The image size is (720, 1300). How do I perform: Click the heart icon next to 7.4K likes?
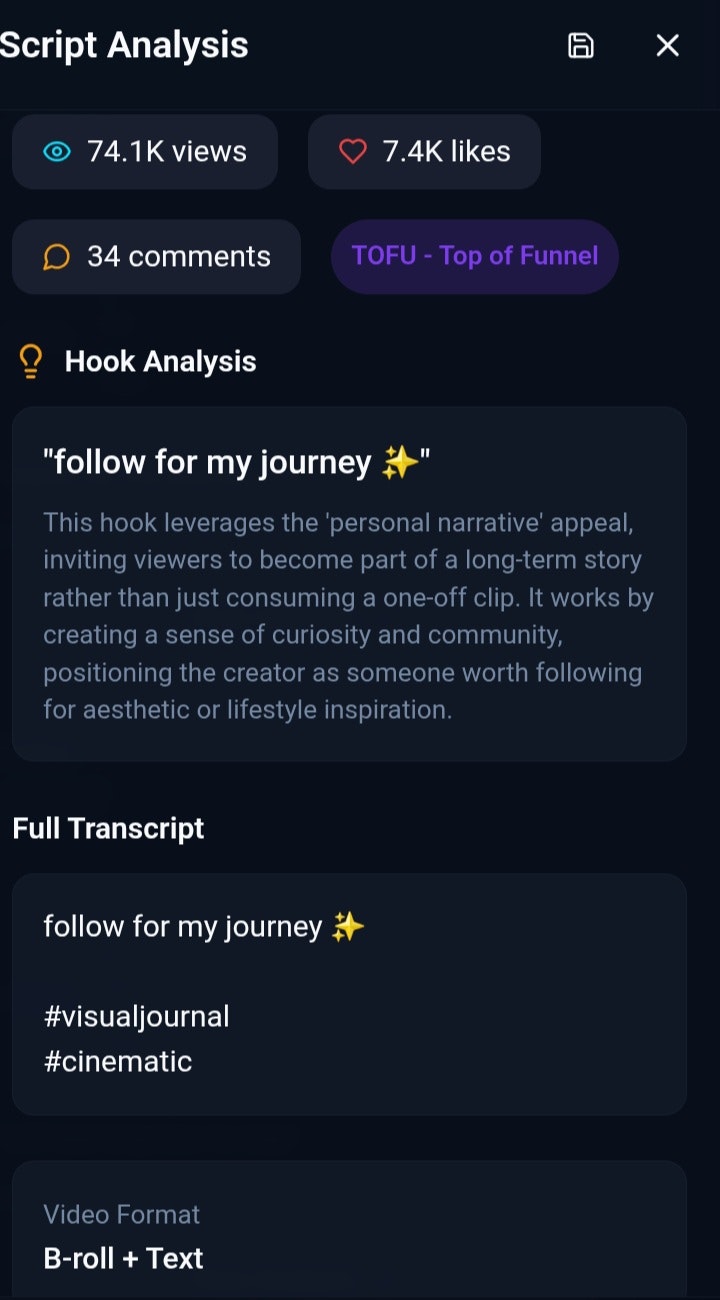coord(352,151)
